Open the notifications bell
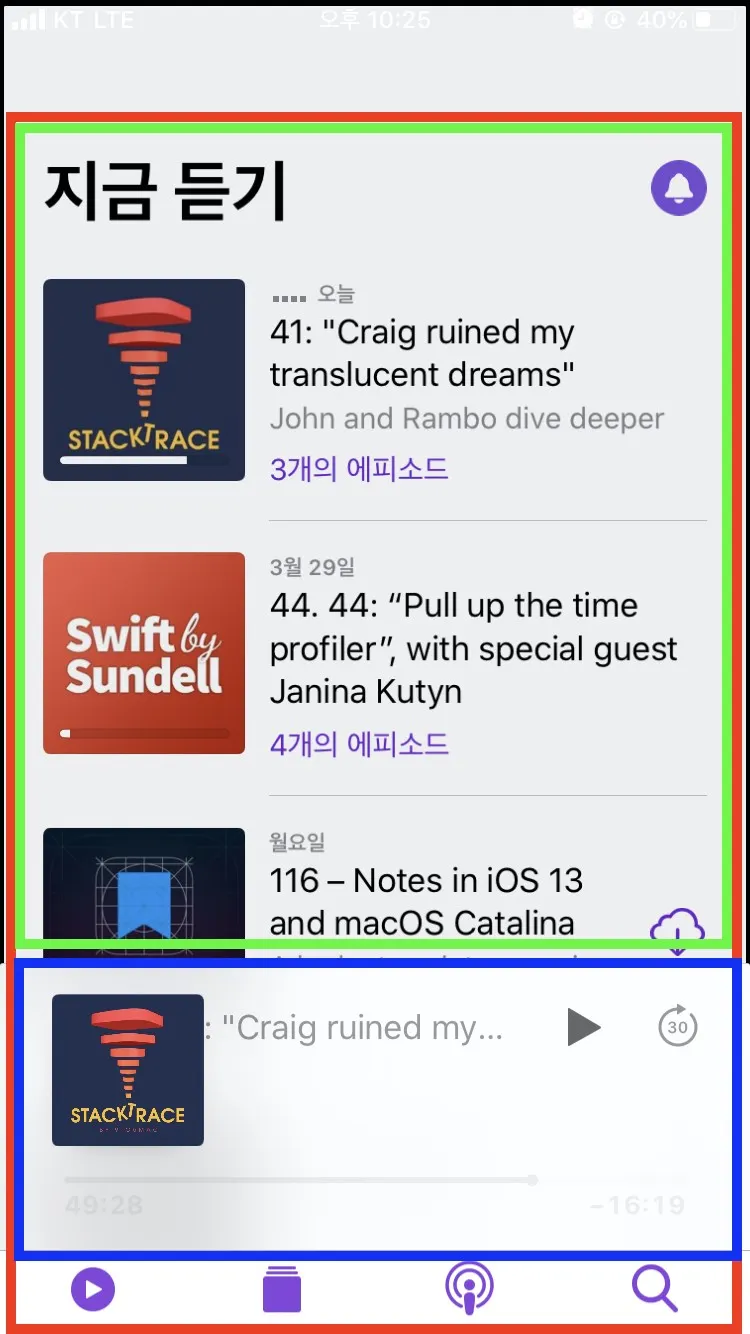 point(679,187)
